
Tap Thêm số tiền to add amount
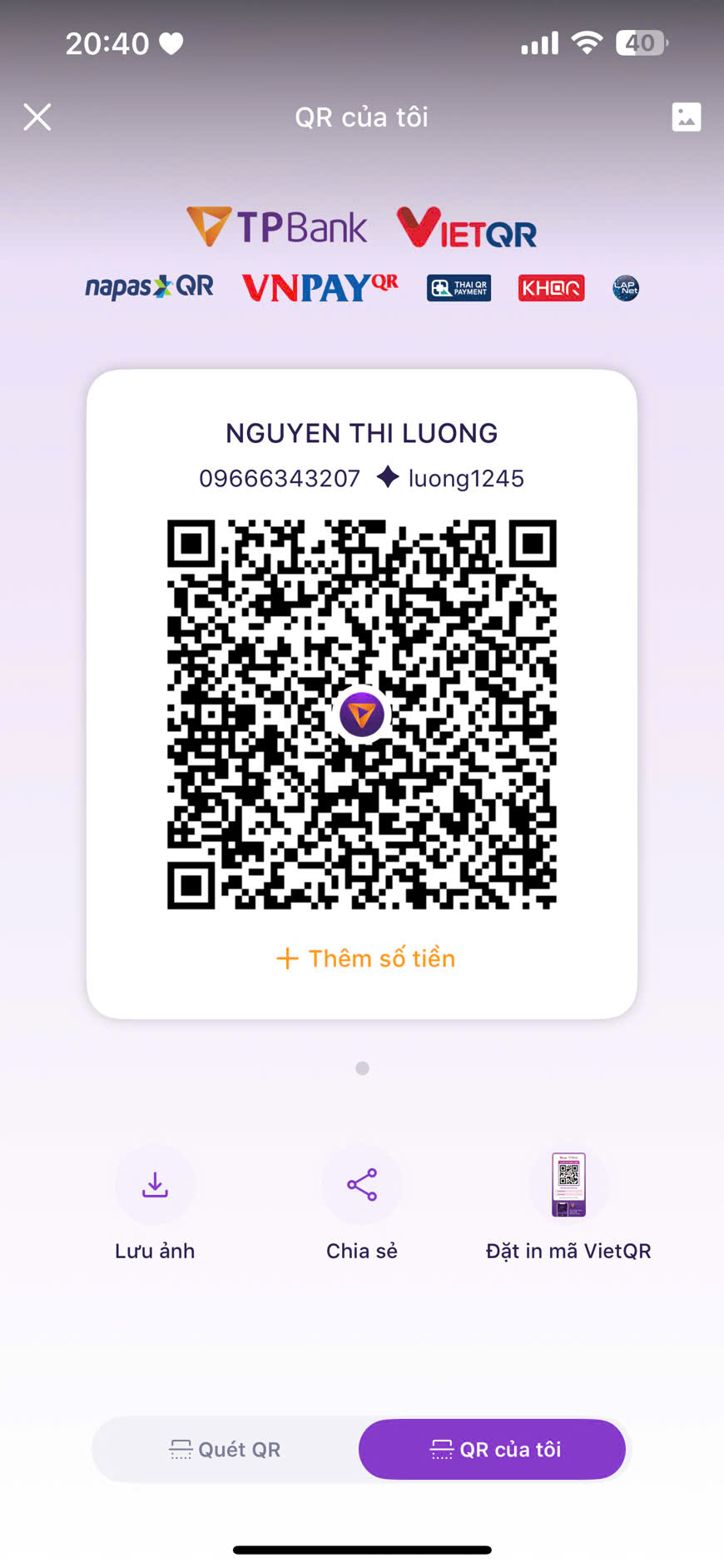point(366,958)
